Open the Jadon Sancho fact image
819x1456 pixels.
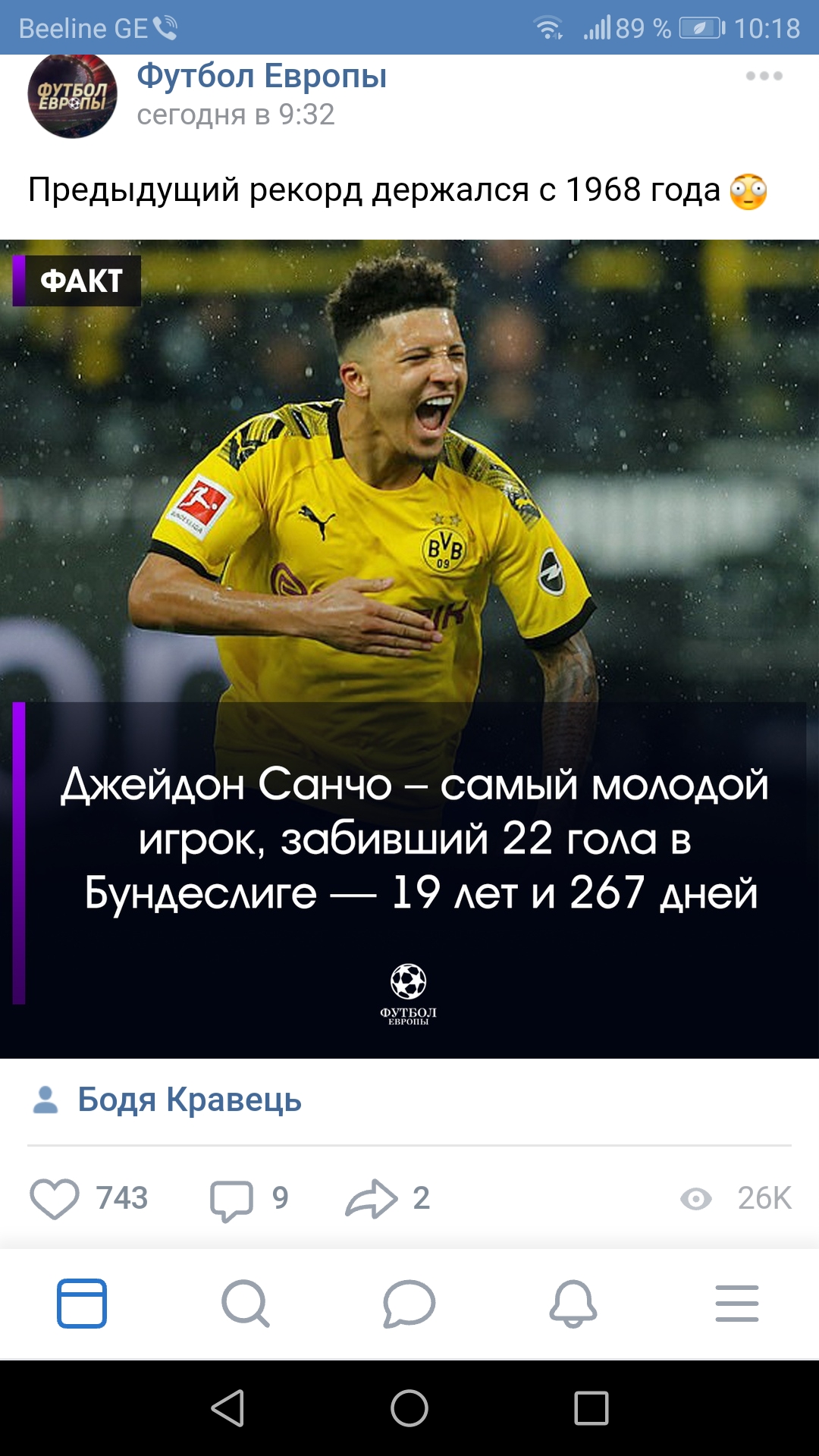tap(409, 648)
